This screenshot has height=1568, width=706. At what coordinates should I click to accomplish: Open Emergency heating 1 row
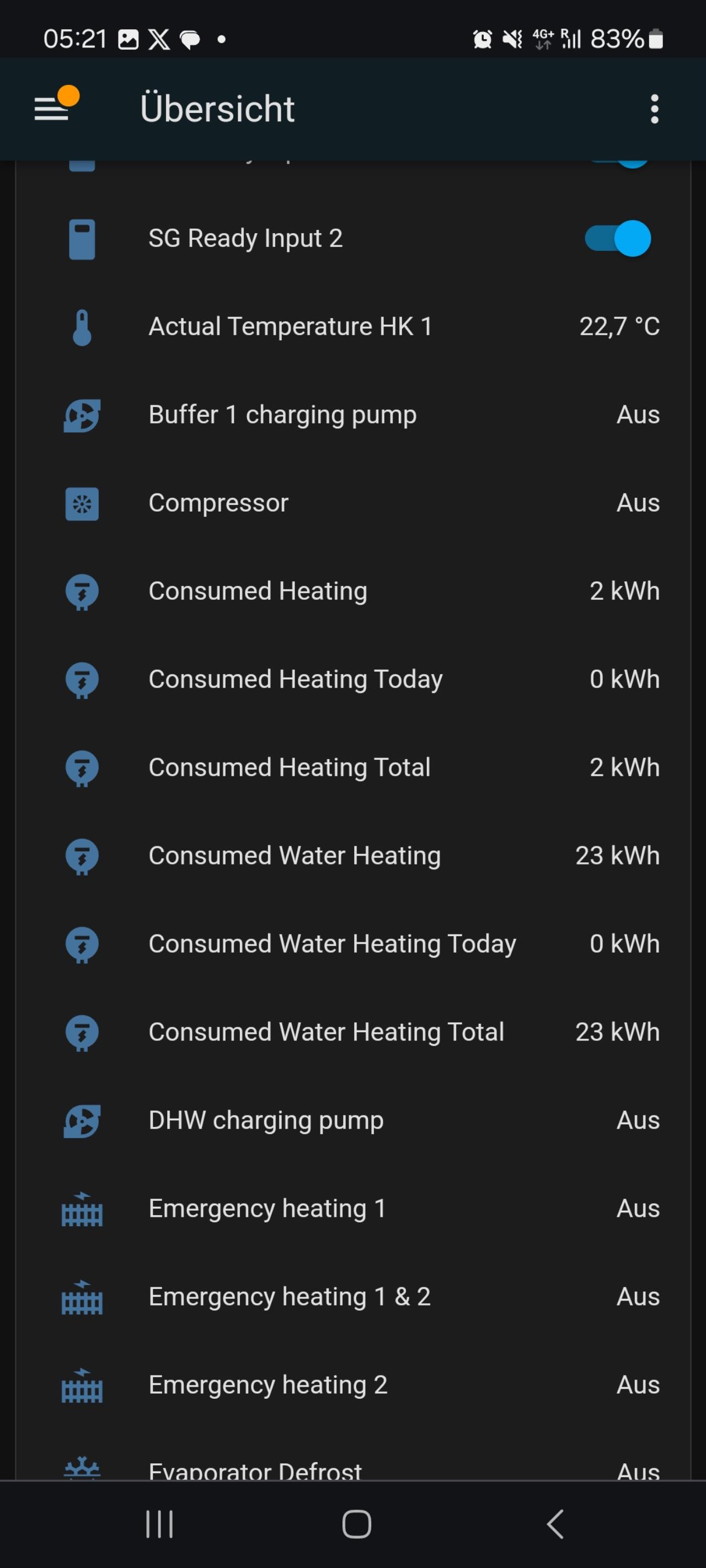tap(352, 1209)
